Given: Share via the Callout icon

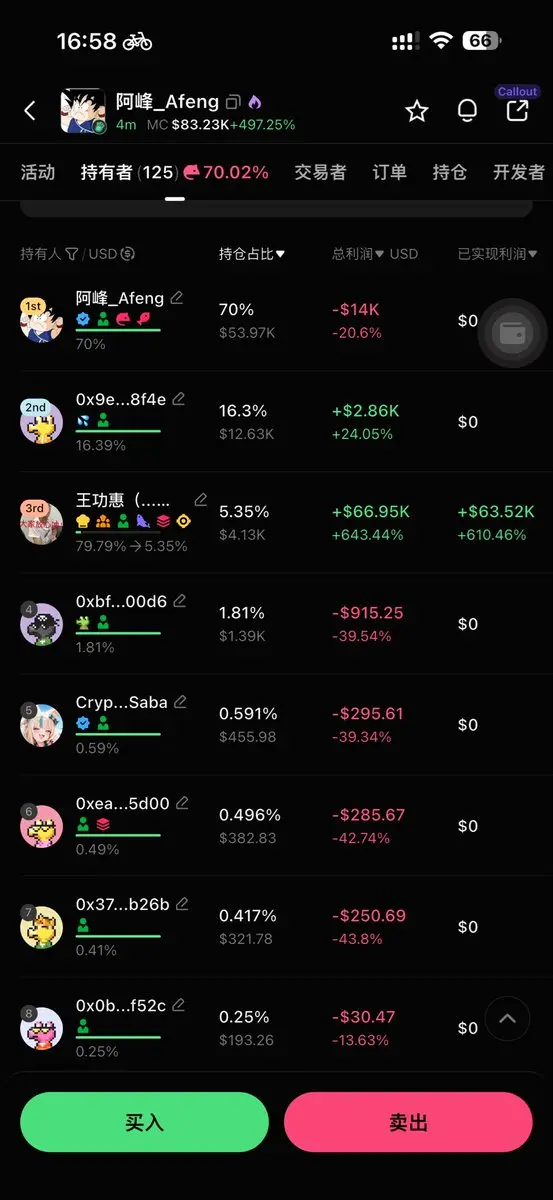Looking at the screenshot, I should click(517, 111).
